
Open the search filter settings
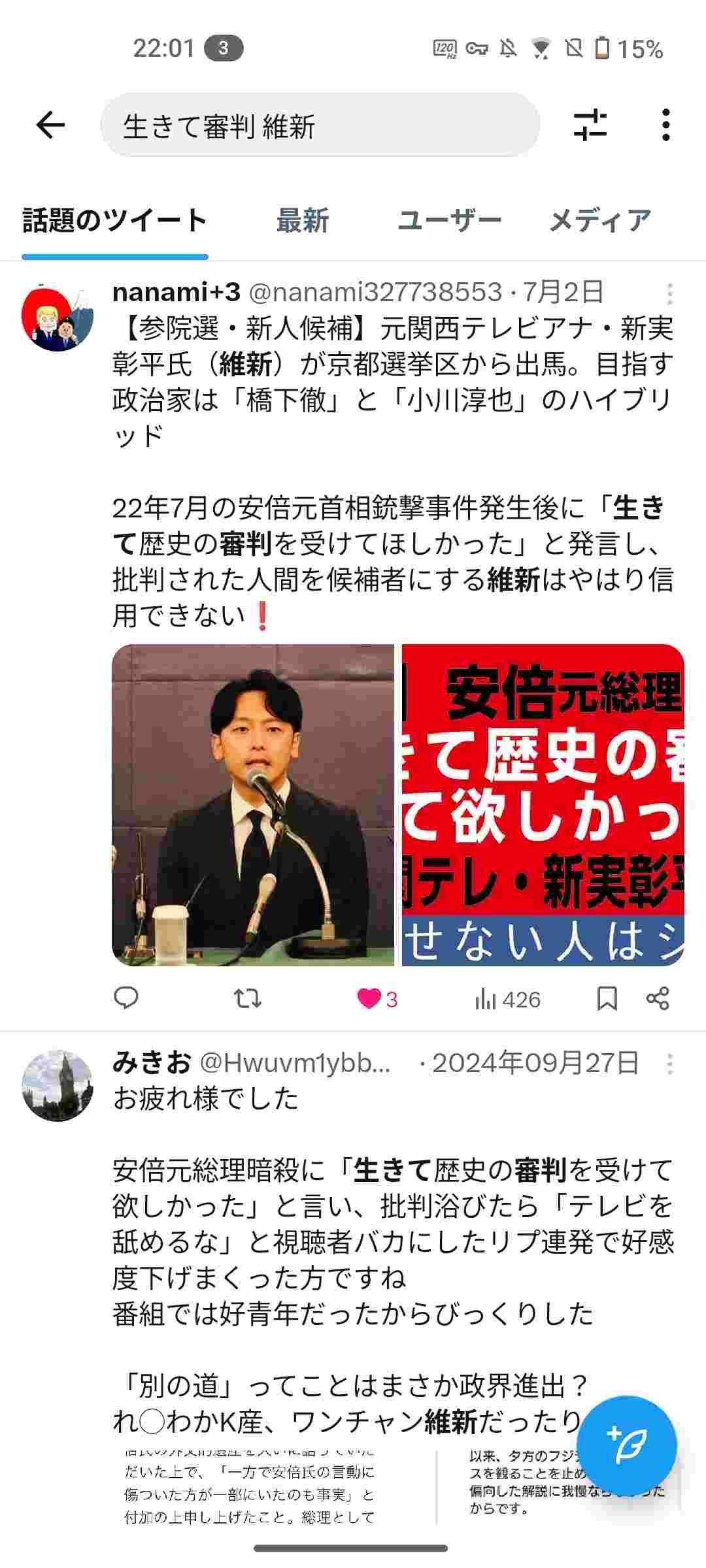(590, 125)
